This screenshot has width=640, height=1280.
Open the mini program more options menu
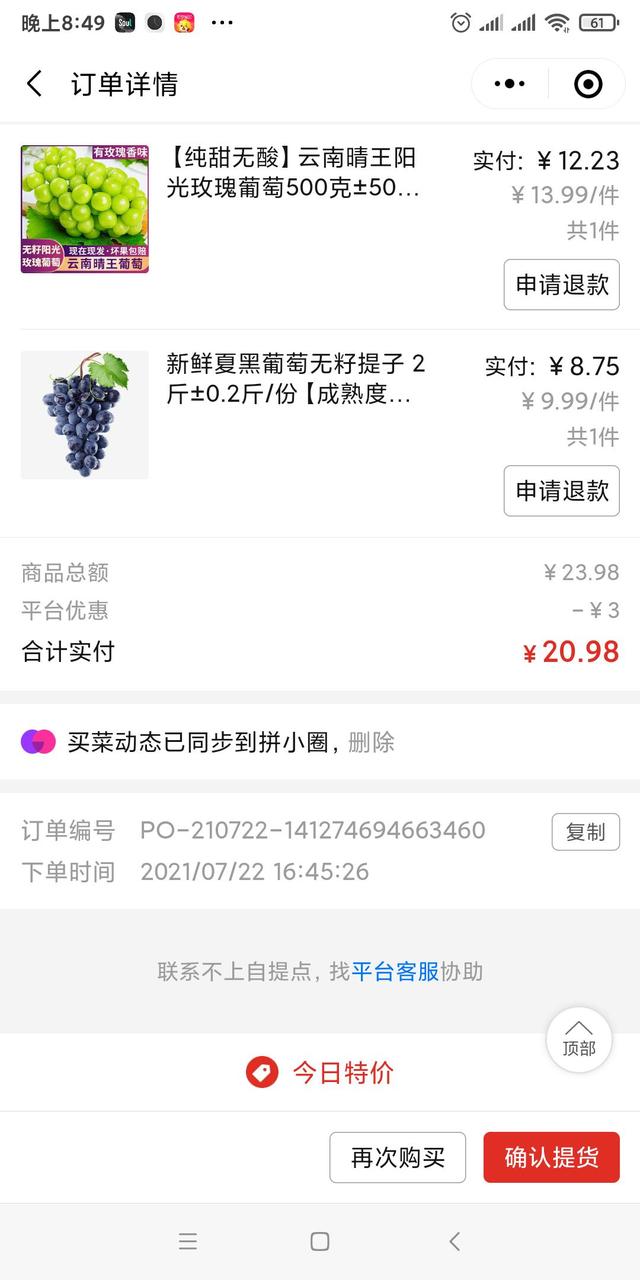point(510,84)
